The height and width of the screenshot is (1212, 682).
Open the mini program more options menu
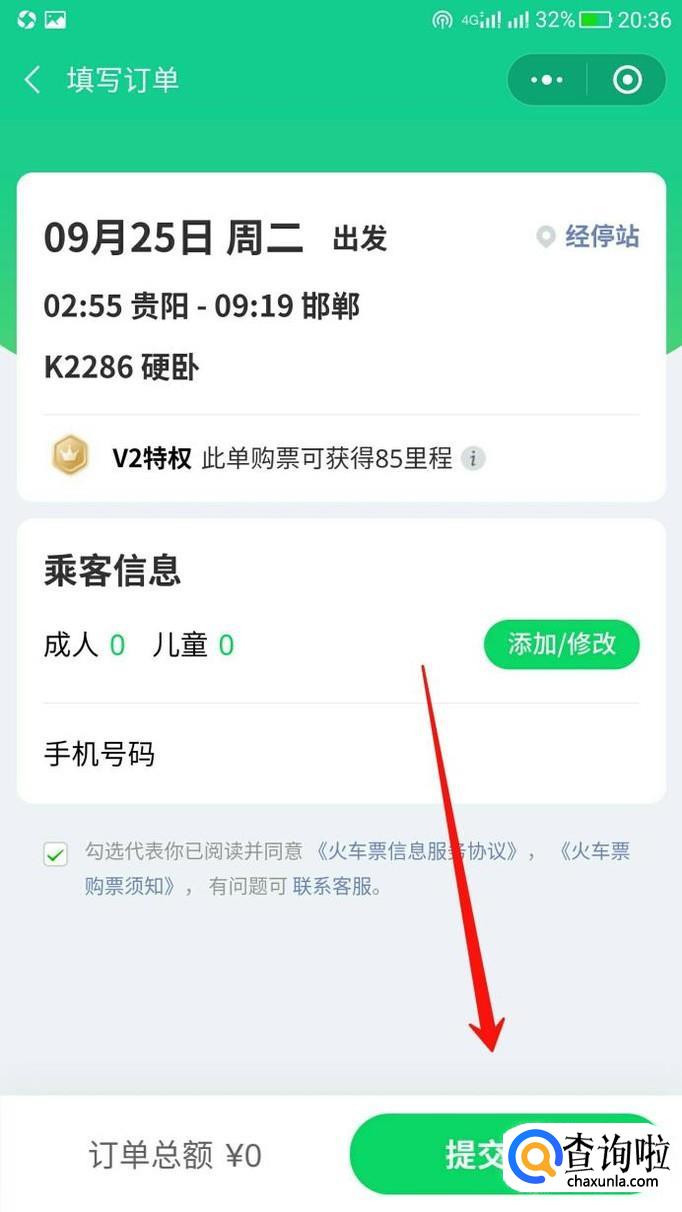click(547, 80)
